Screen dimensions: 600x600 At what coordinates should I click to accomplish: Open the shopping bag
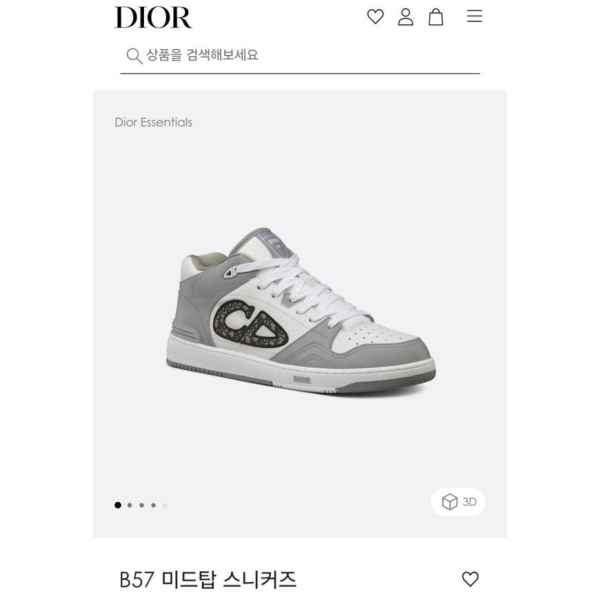click(436, 16)
